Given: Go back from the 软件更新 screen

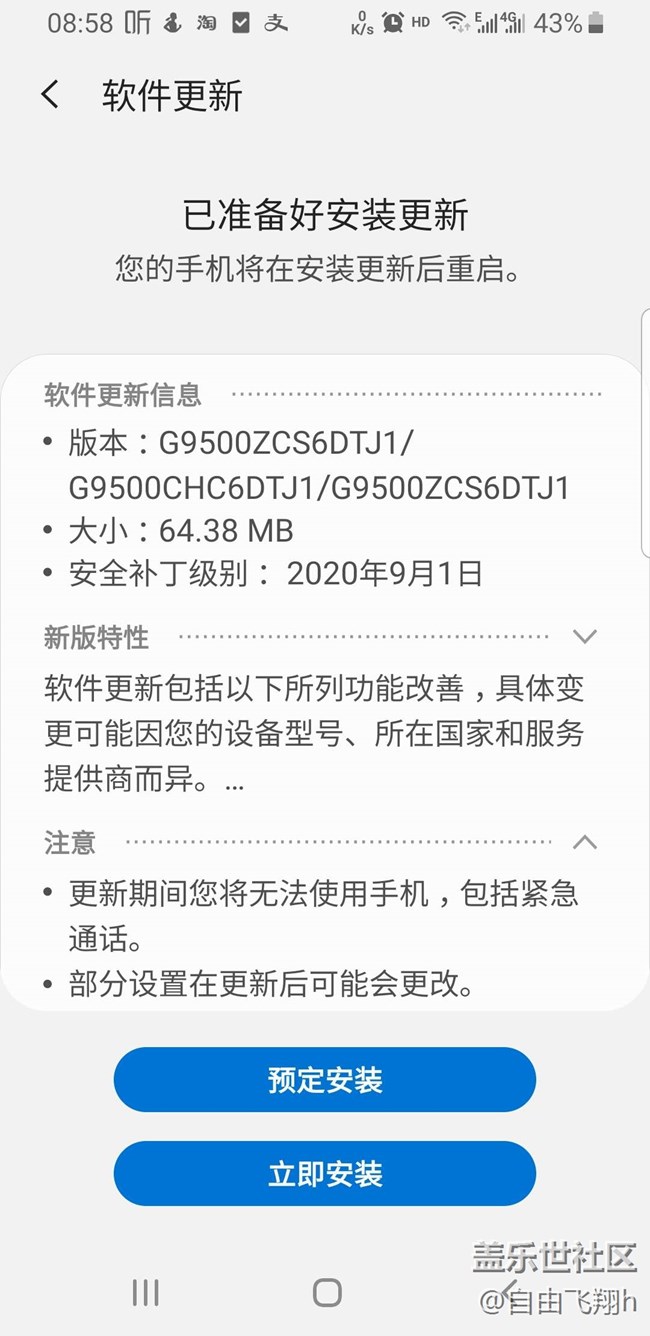Looking at the screenshot, I should [x=50, y=96].
